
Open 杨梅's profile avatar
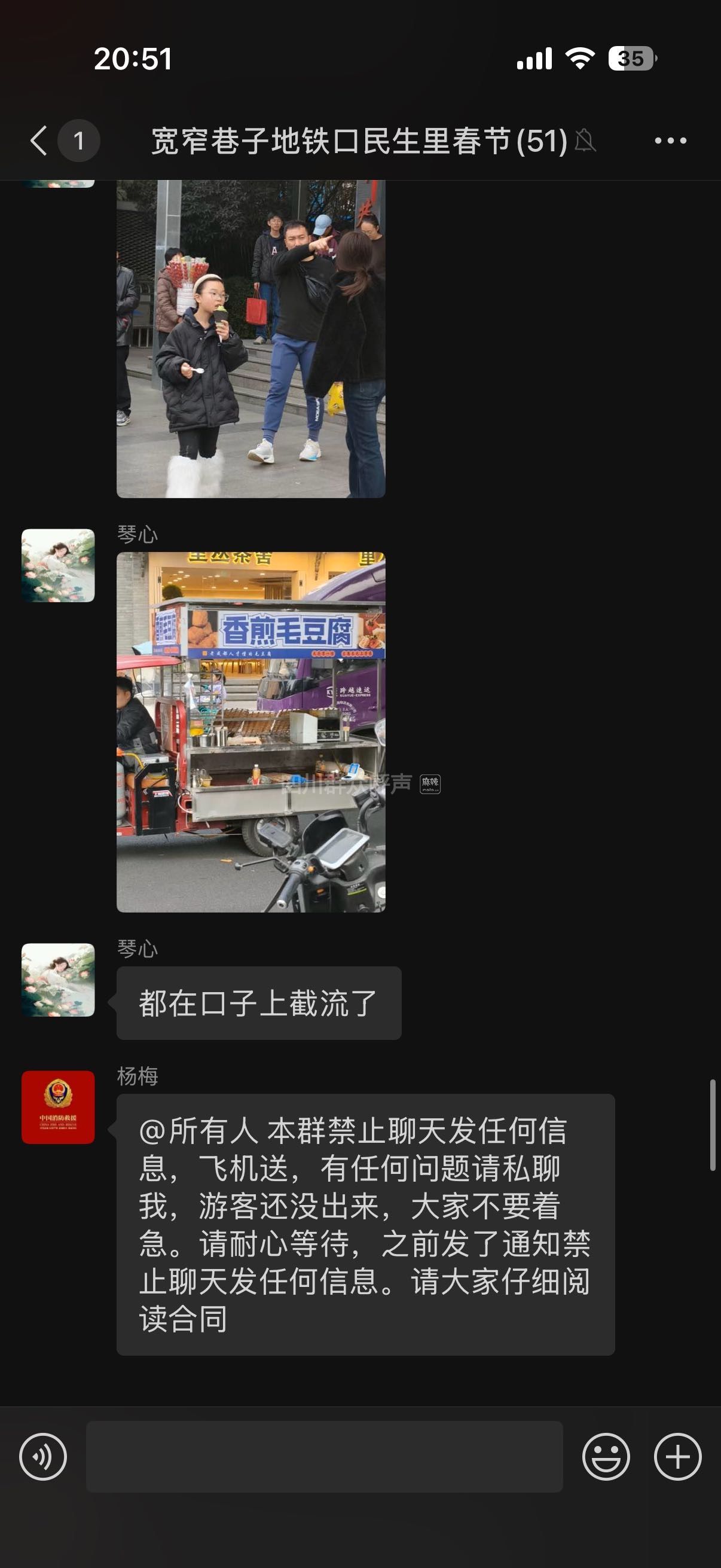[x=58, y=1107]
